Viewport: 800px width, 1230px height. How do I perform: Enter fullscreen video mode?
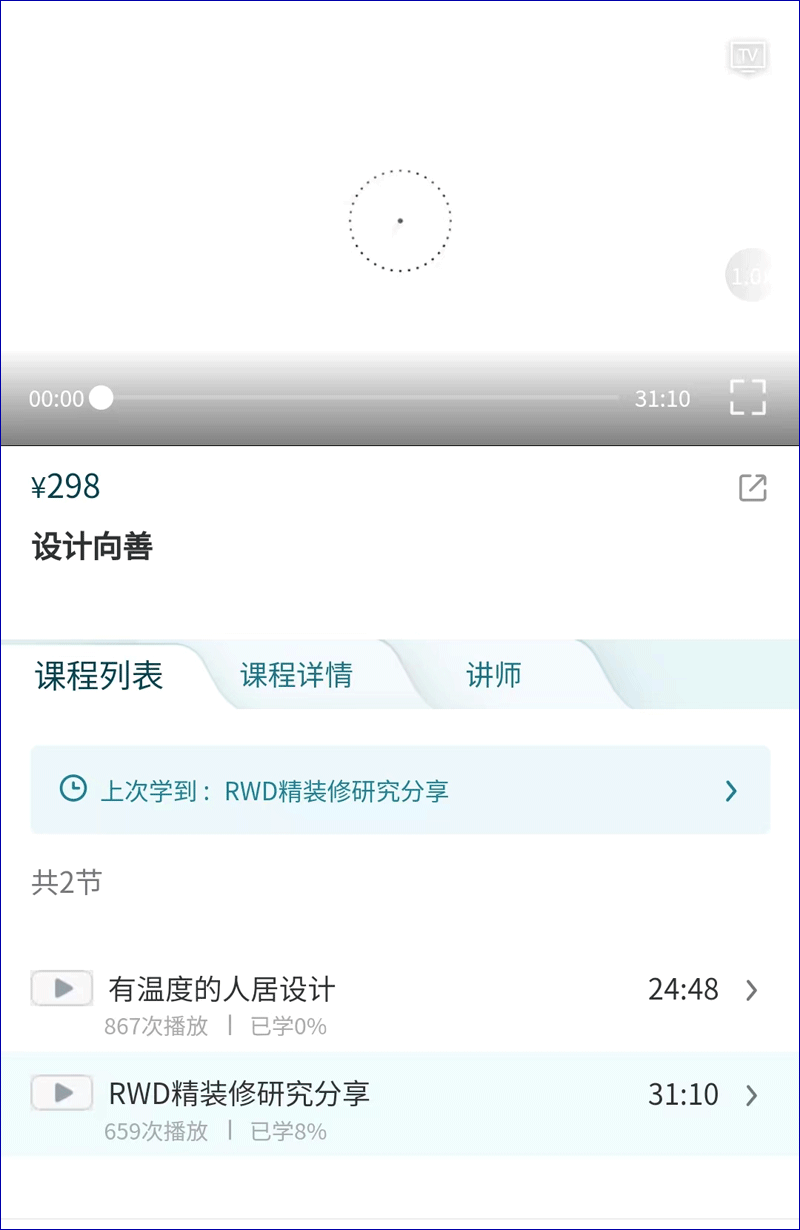tap(747, 397)
